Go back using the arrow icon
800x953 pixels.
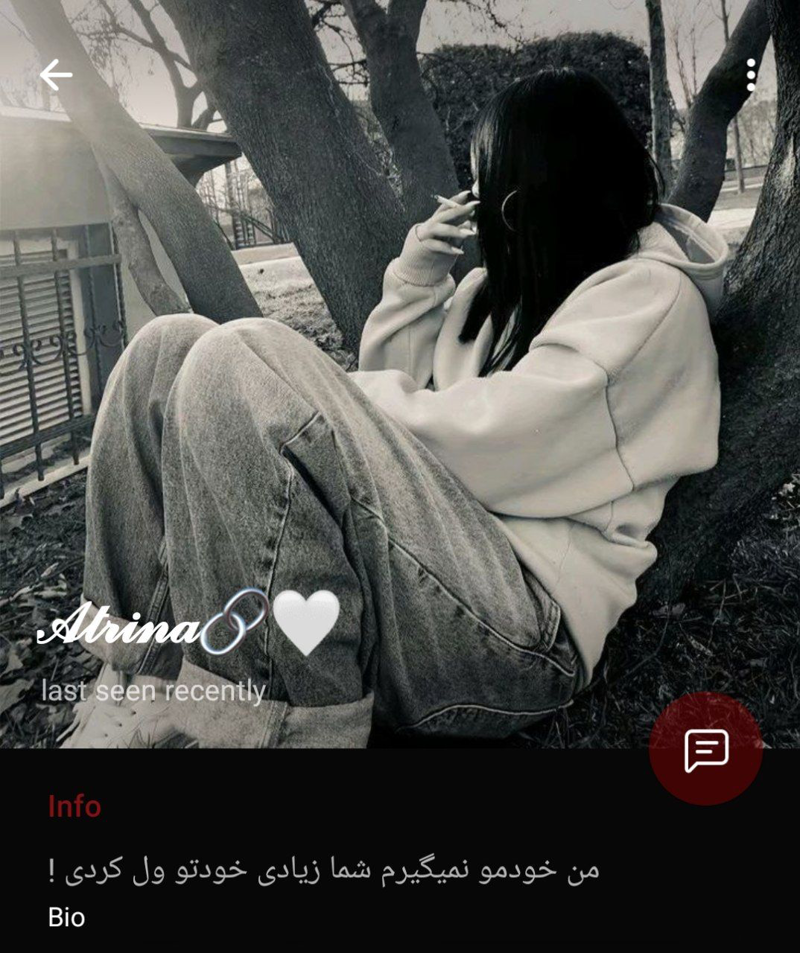55,75
